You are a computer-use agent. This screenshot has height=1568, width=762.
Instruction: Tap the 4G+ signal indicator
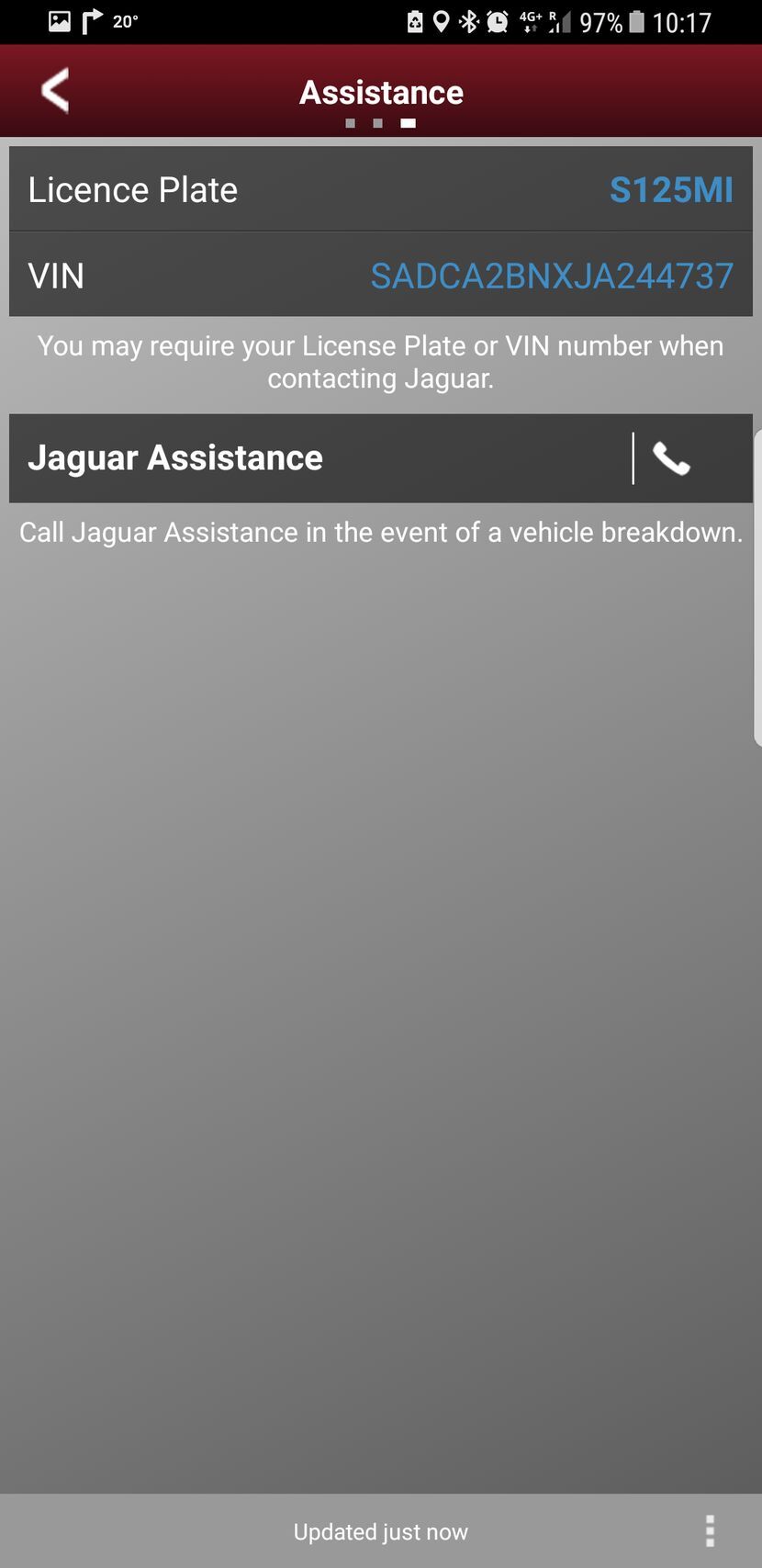coord(531,20)
